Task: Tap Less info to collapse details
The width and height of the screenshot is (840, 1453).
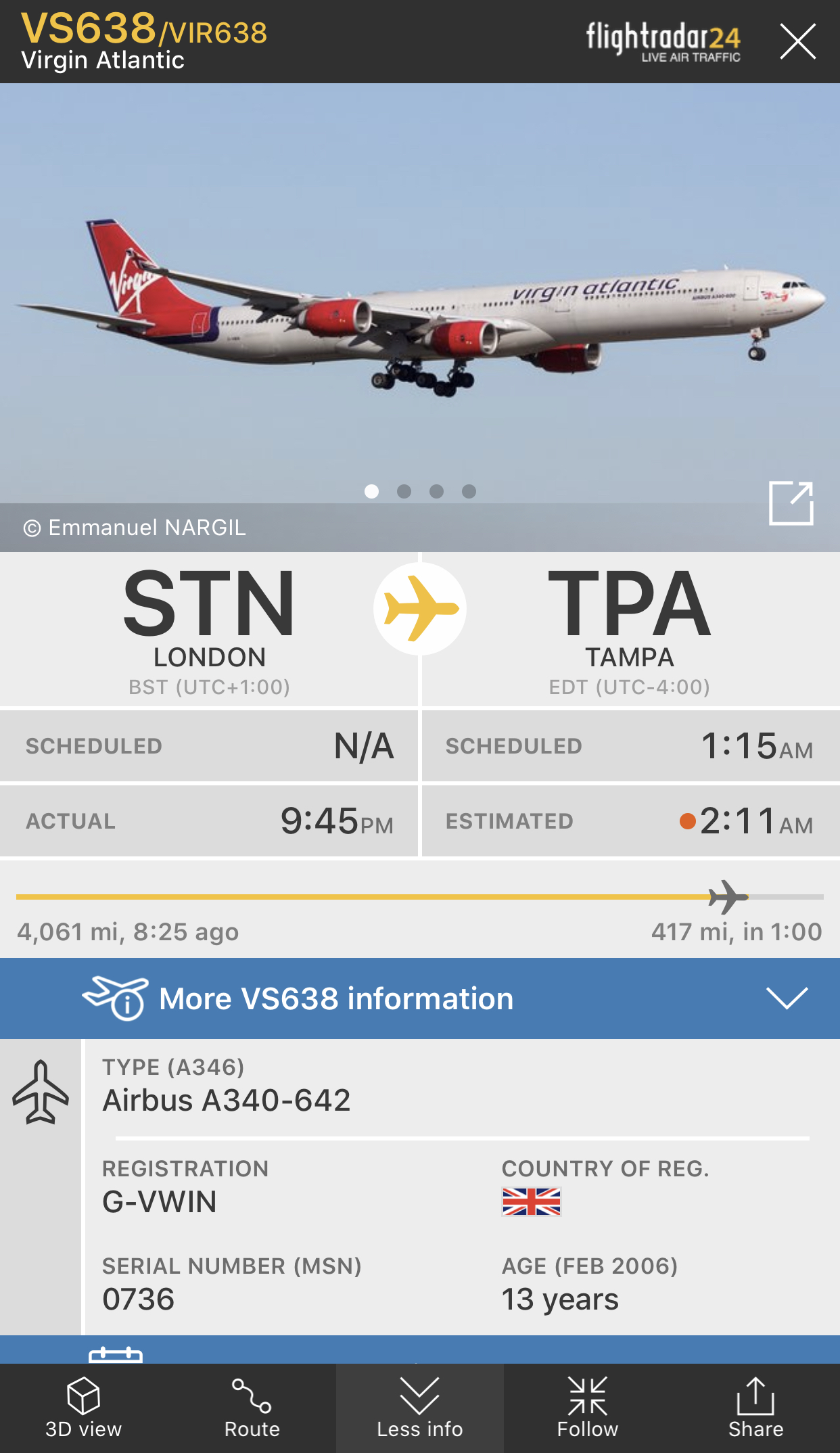Action: click(x=419, y=1408)
